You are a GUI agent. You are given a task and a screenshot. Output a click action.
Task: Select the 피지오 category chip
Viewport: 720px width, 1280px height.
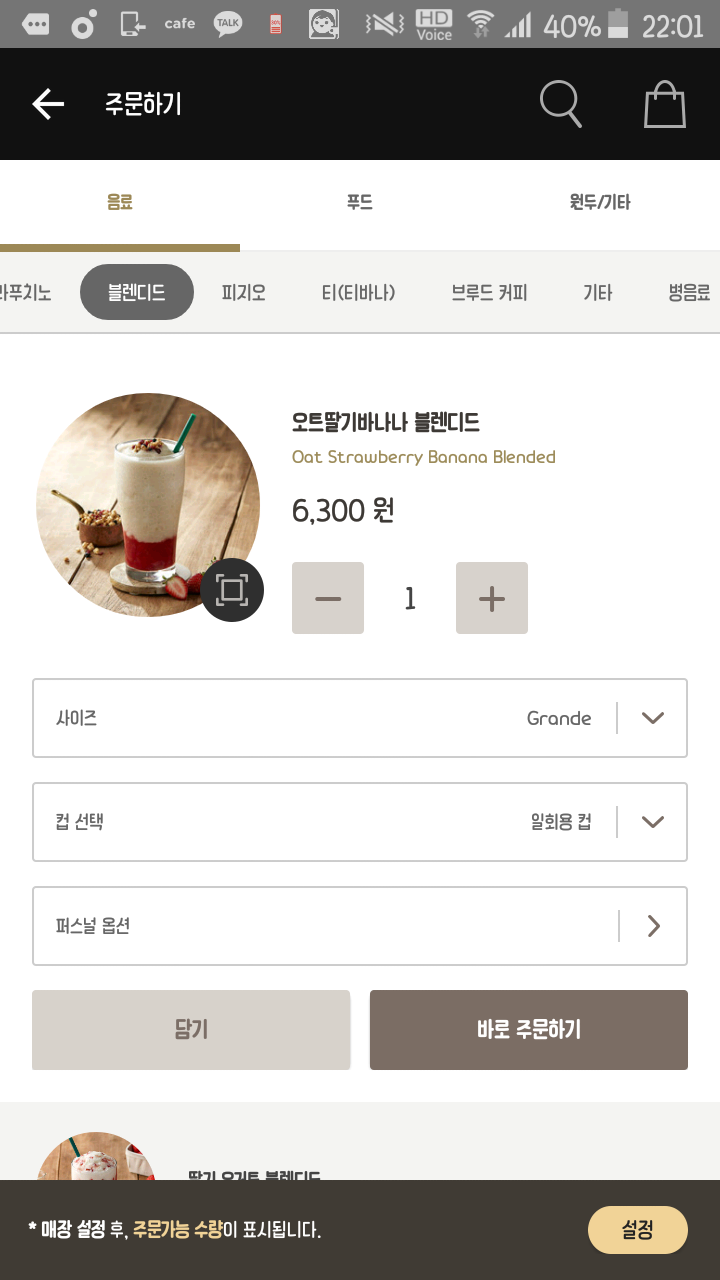(244, 293)
